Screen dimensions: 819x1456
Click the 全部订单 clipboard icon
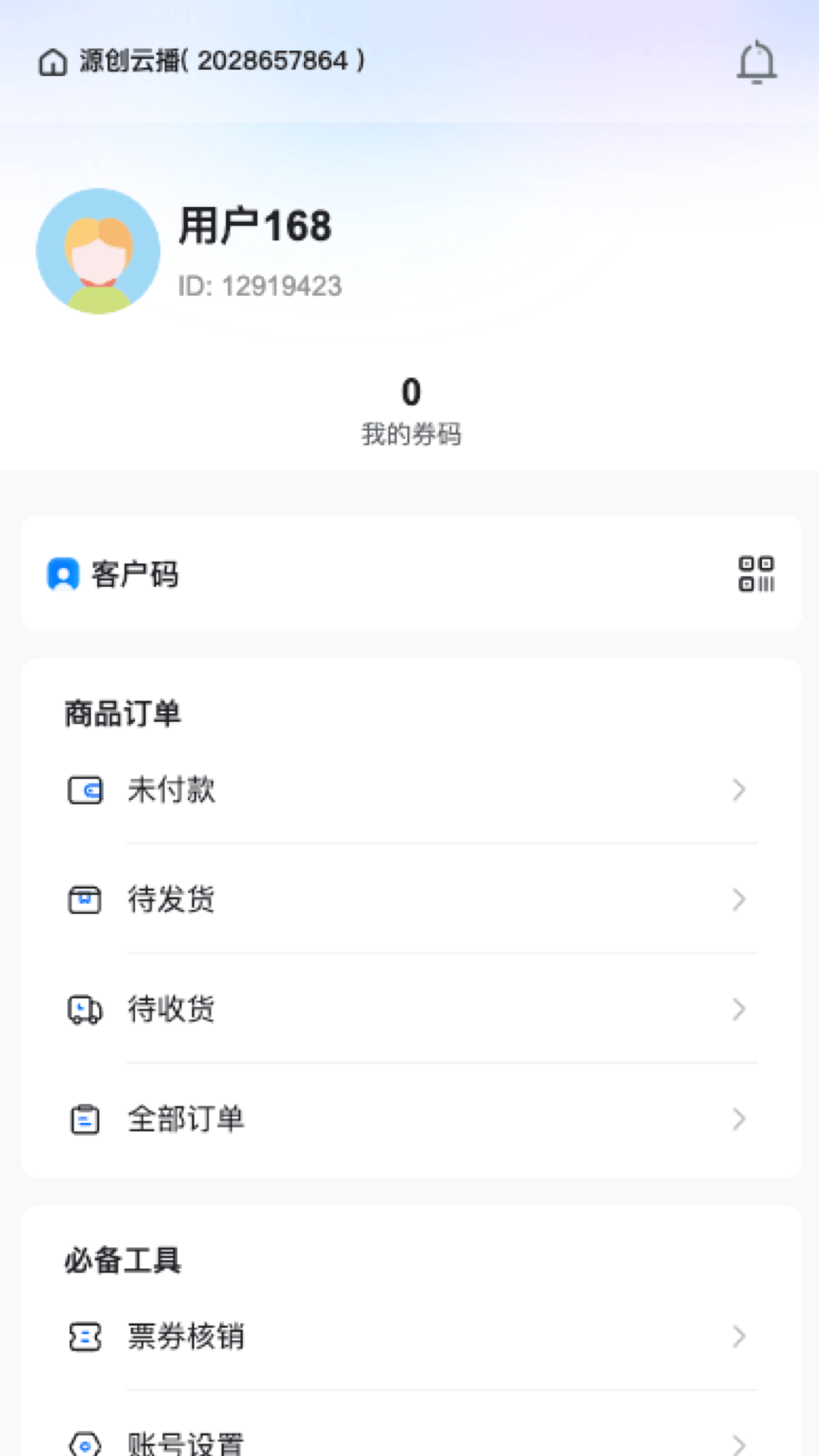[86, 1119]
